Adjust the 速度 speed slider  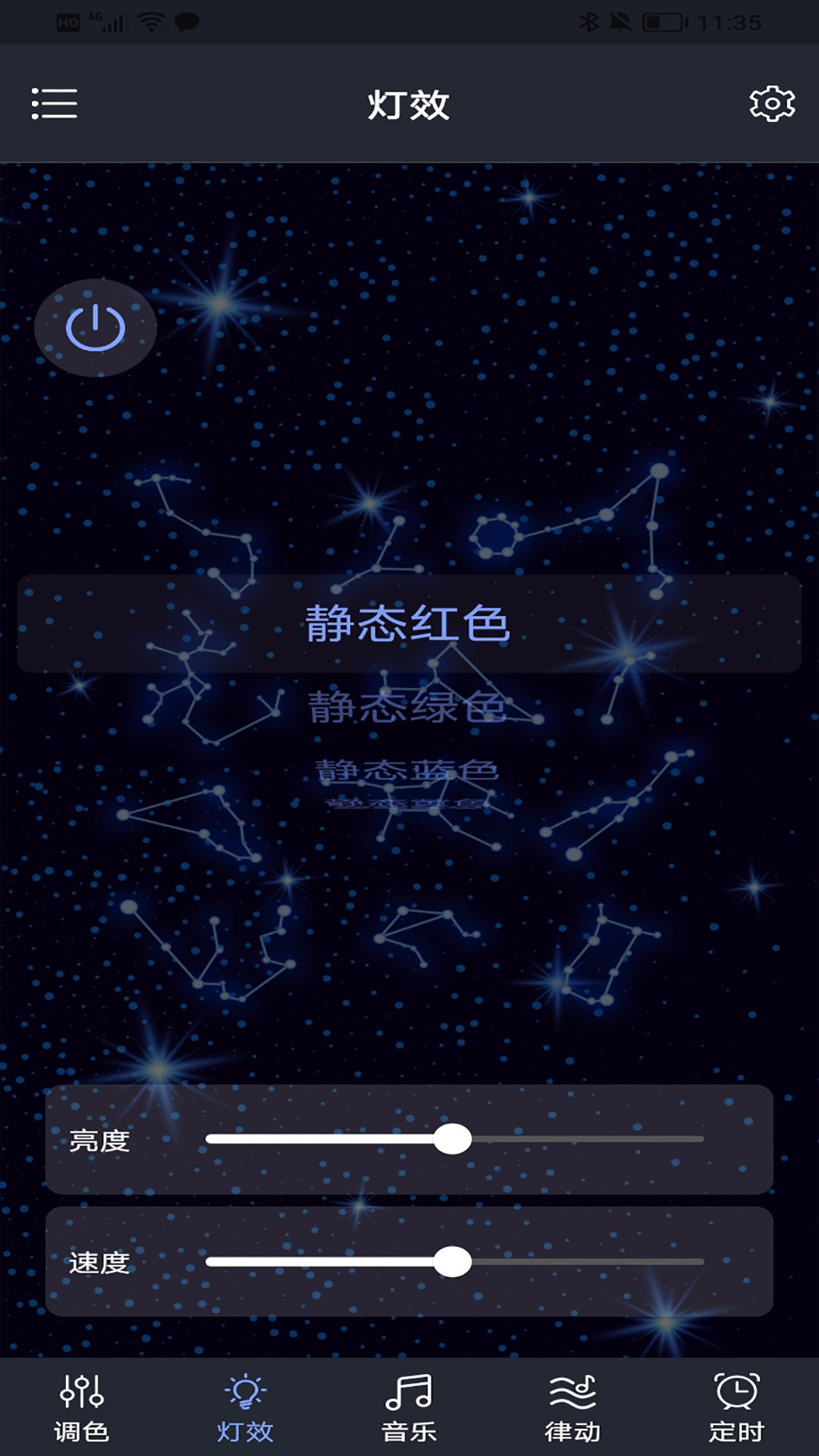pos(453,1262)
